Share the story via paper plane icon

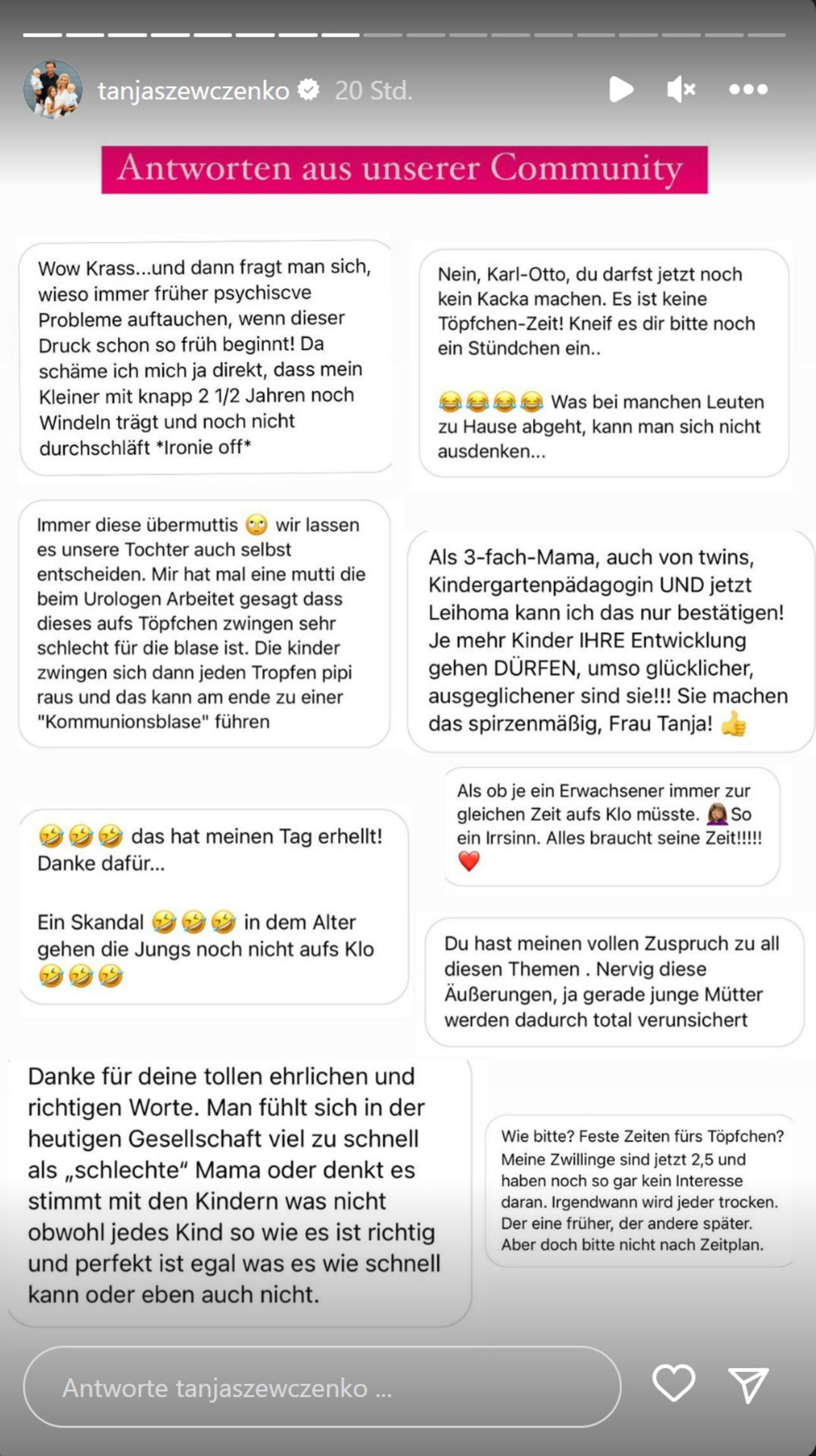747,1385
